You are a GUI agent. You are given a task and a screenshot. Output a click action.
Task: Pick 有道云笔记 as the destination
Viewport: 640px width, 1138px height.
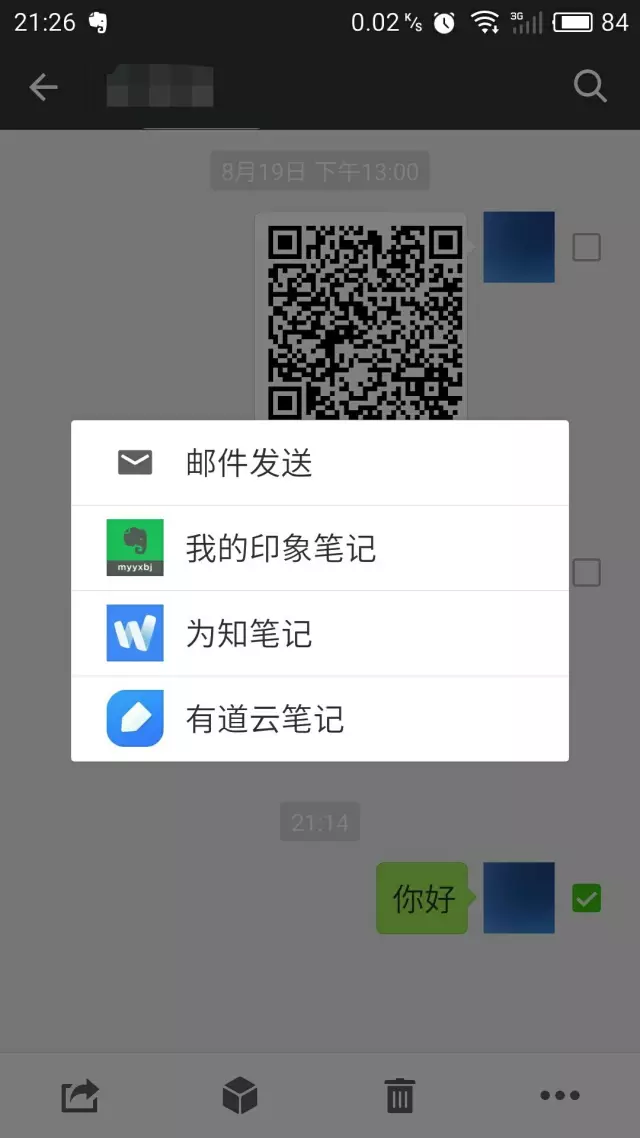pos(319,719)
